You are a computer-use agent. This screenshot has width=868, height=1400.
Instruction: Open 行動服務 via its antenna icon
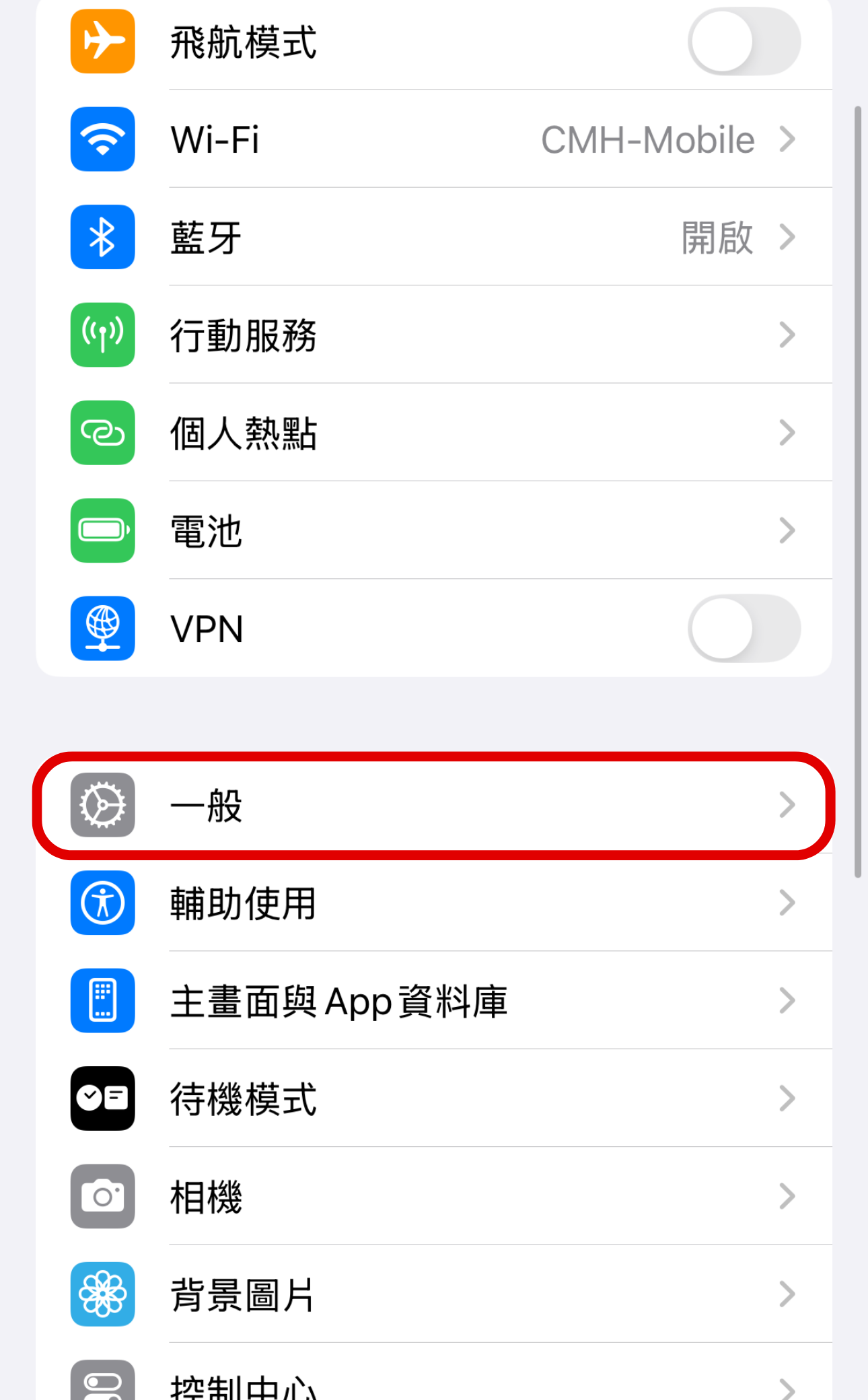click(x=102, y=335)
